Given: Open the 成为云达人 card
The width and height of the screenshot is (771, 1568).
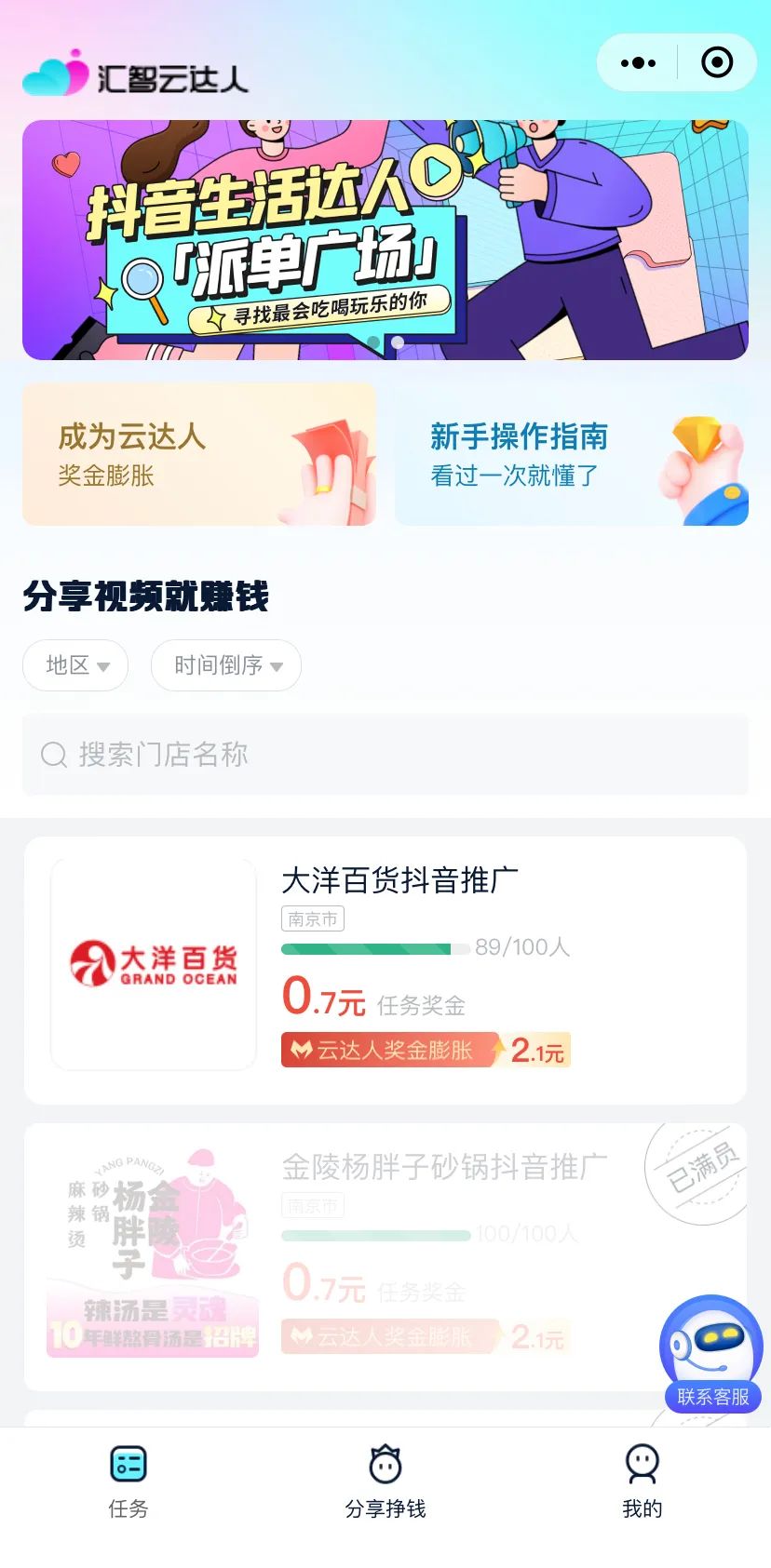Looking at the screenshot, I should coord(199,454).
